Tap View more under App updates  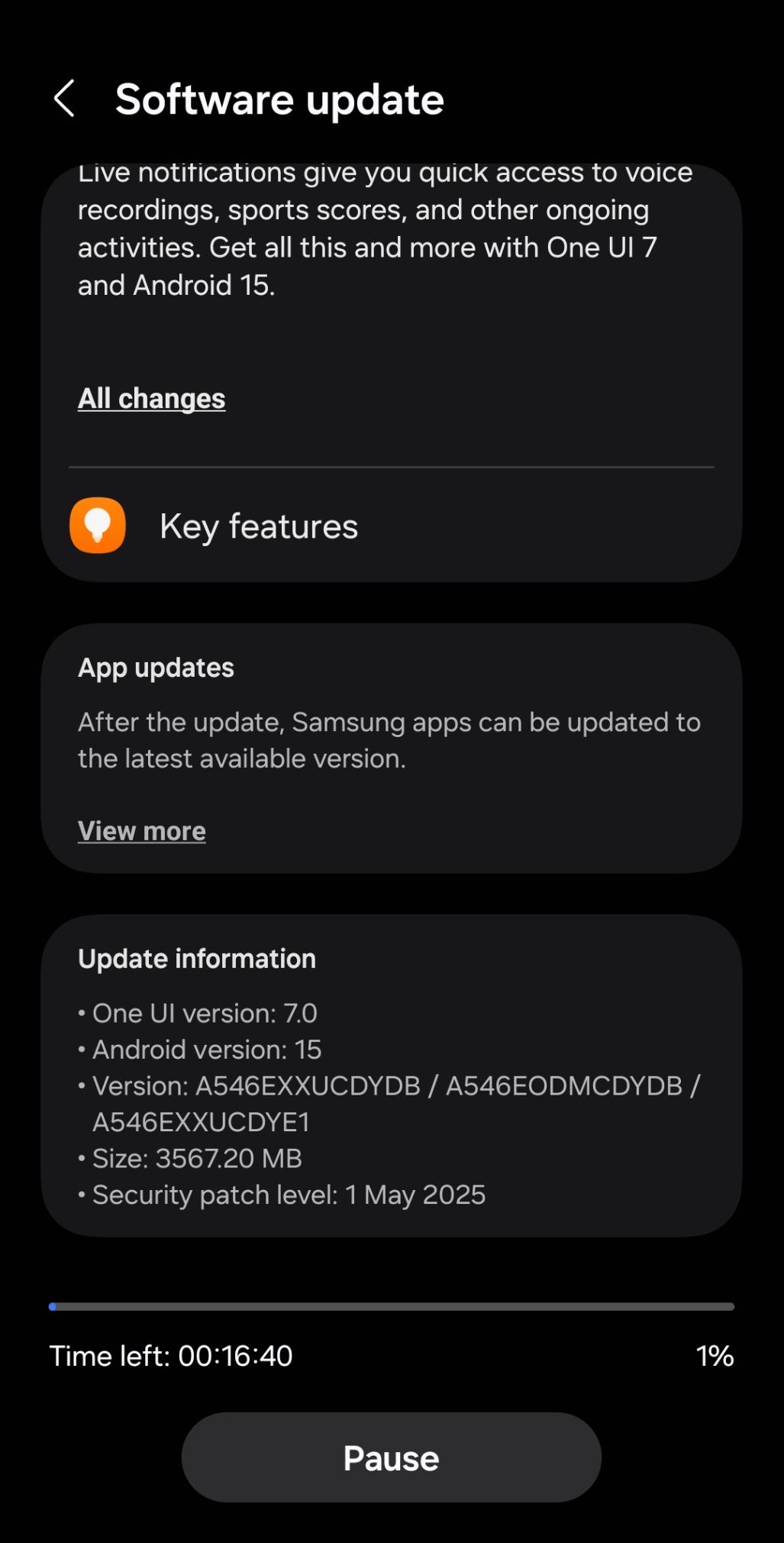[142, 831]
